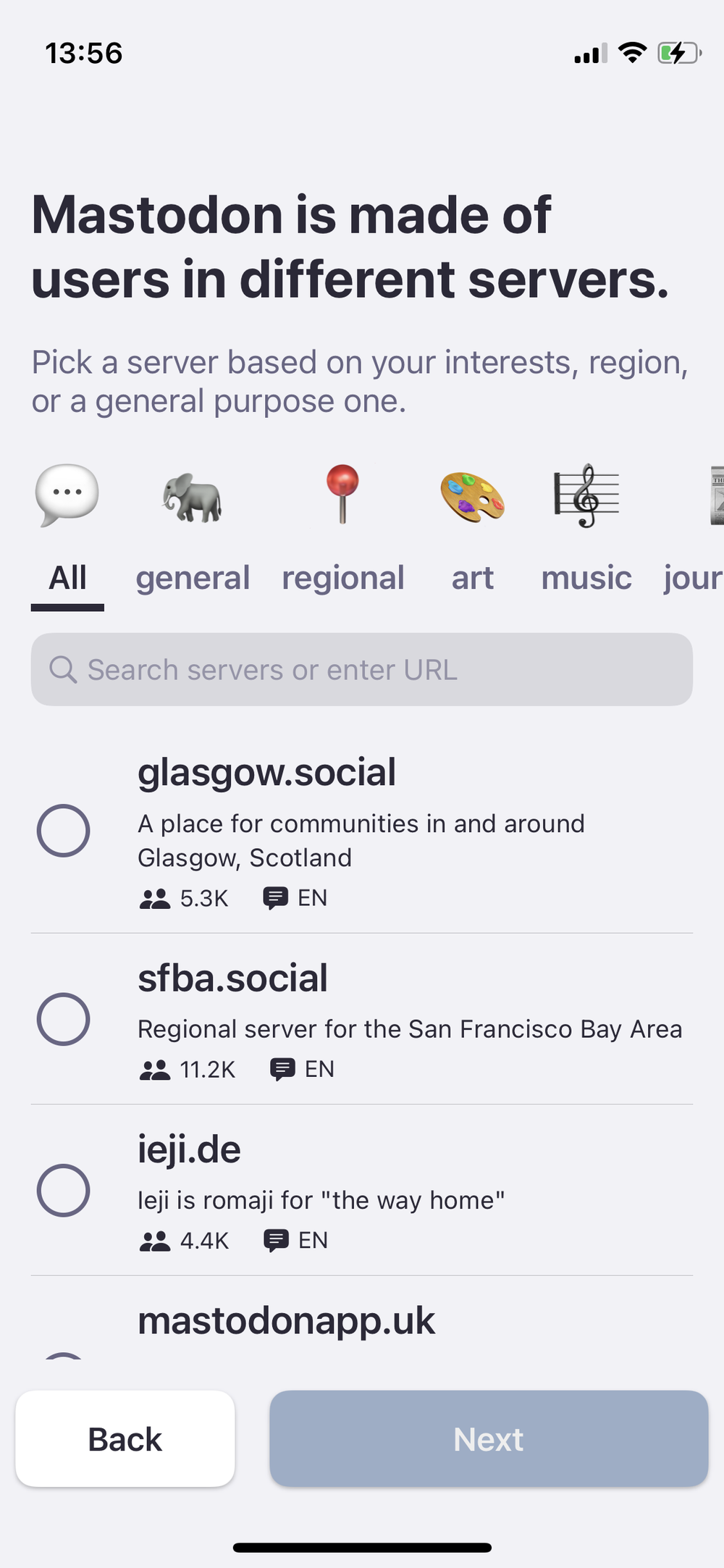724x1568 pixels.
Task: Go back with the Back button
Action: [125, 1438]
